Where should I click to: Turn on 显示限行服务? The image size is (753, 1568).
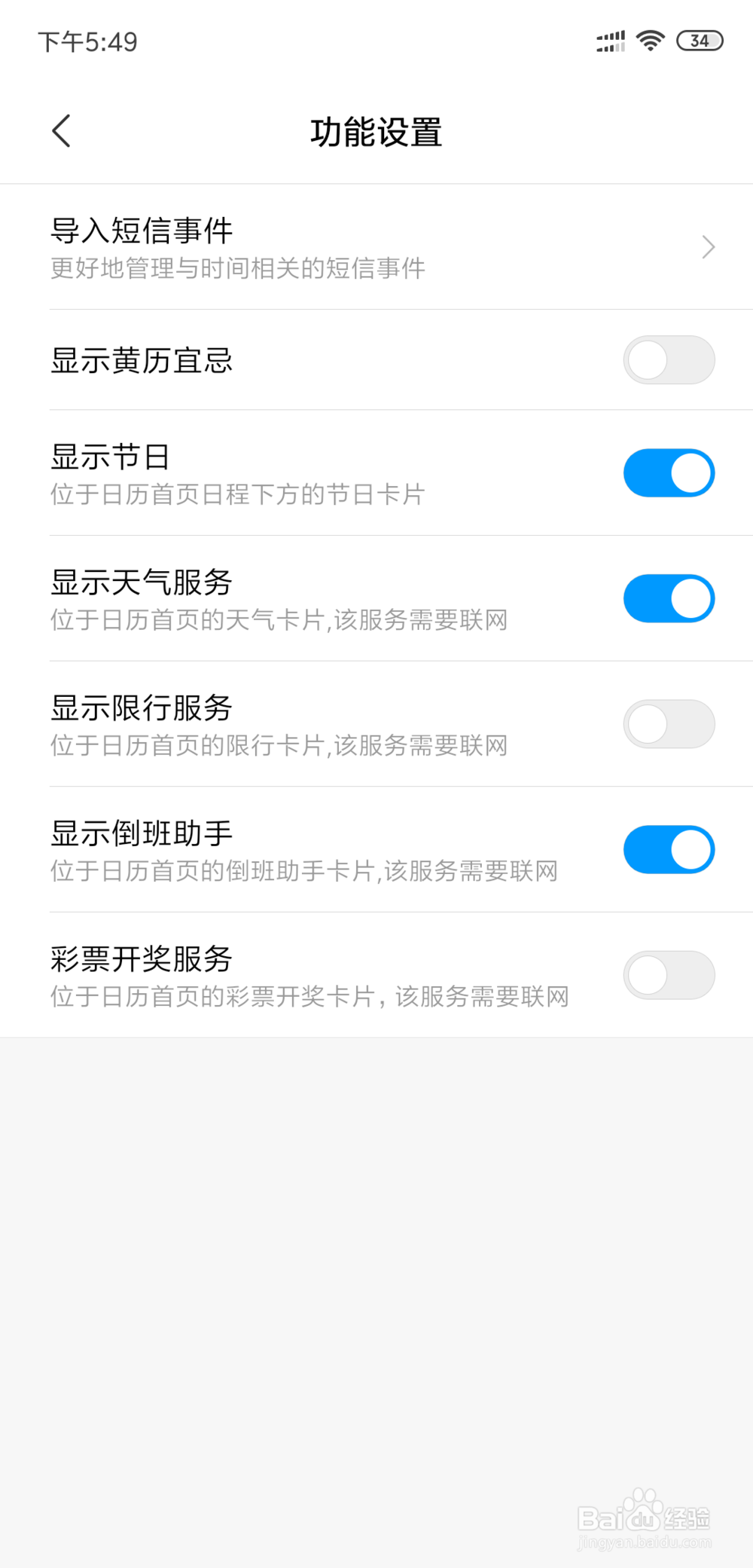pyautogui.click(x=669, y=724)
